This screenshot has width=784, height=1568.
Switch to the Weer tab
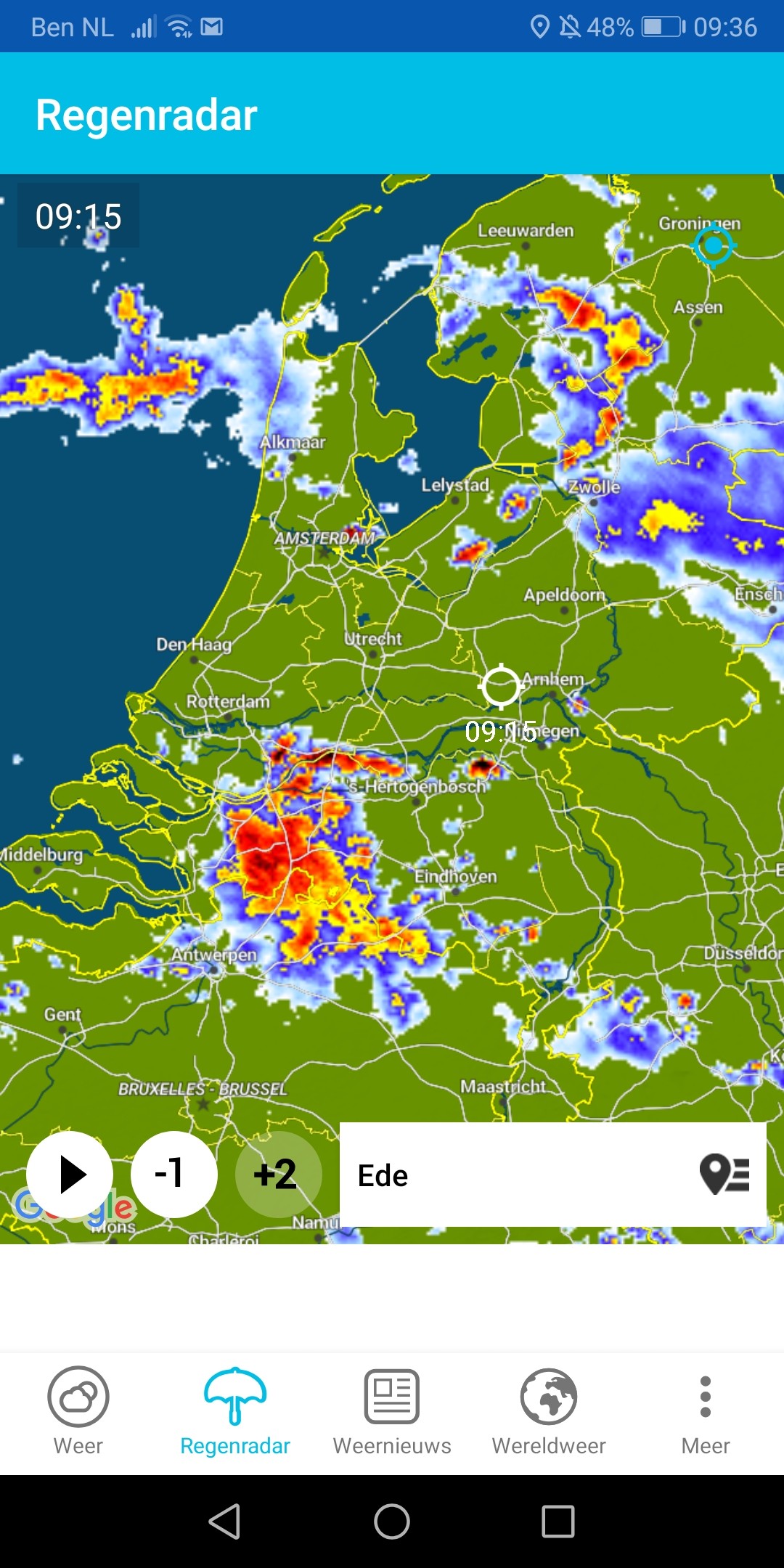(x=78, y=1412)
